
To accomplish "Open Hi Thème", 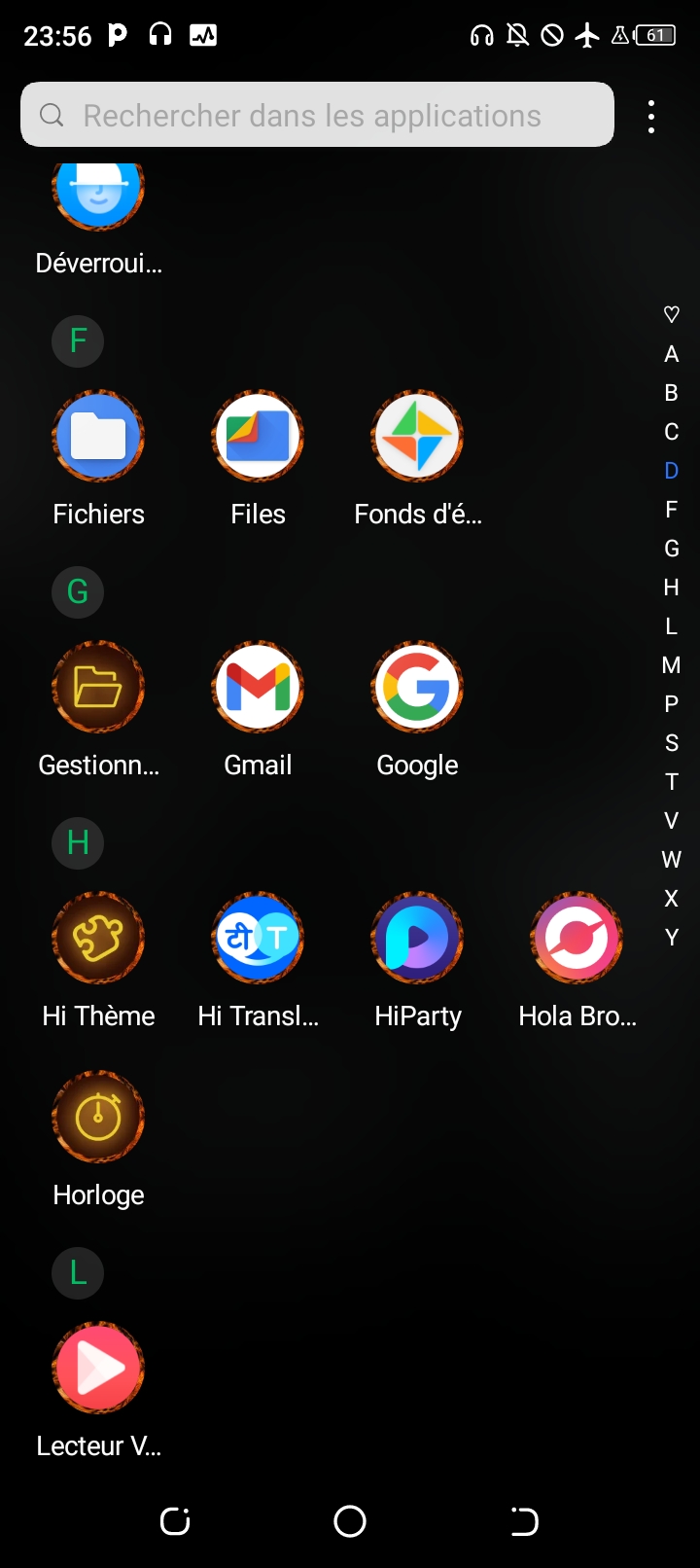I will [98, 940].
